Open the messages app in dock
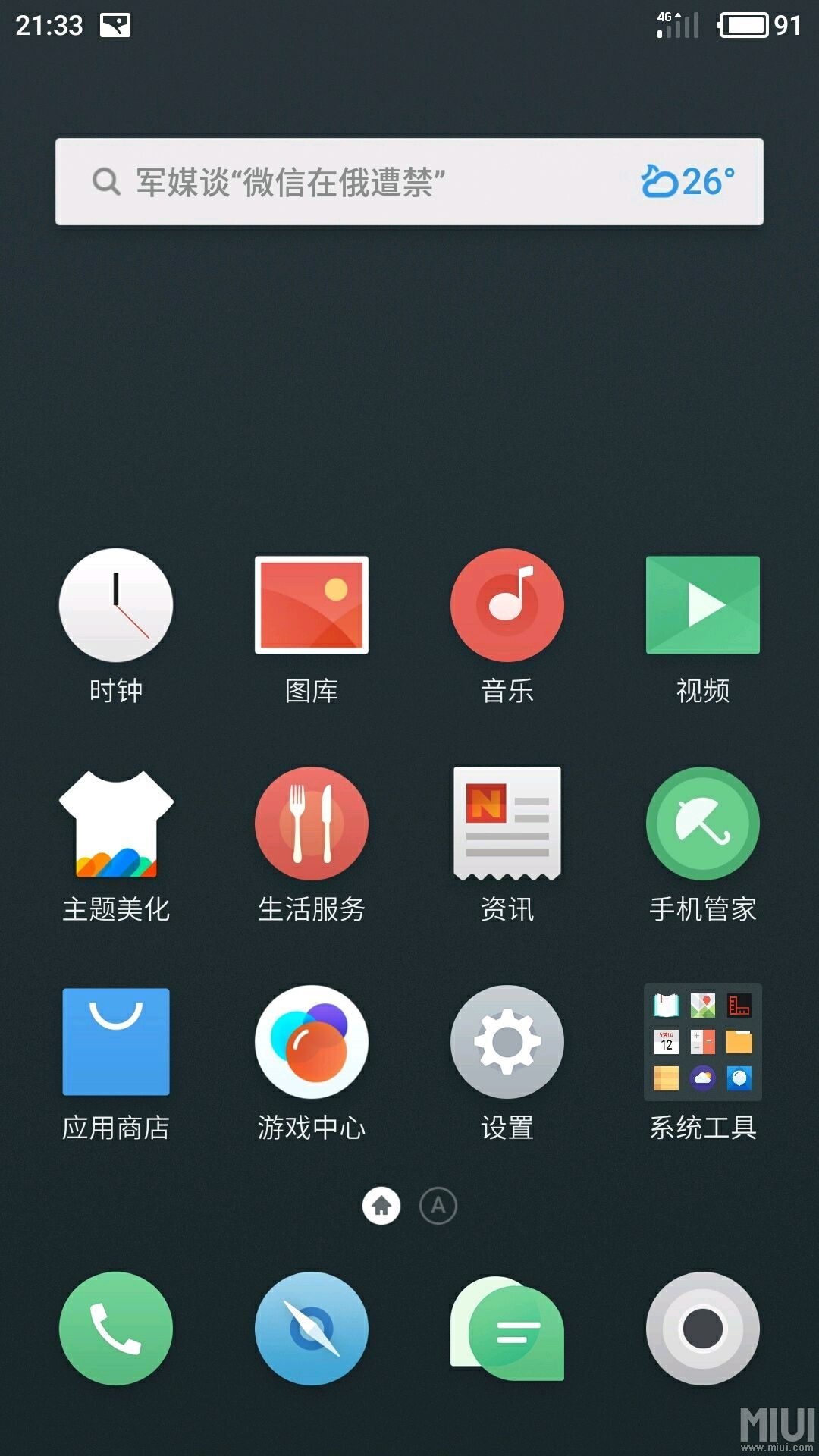819x1456 pixels. [x=507, y=1329]
